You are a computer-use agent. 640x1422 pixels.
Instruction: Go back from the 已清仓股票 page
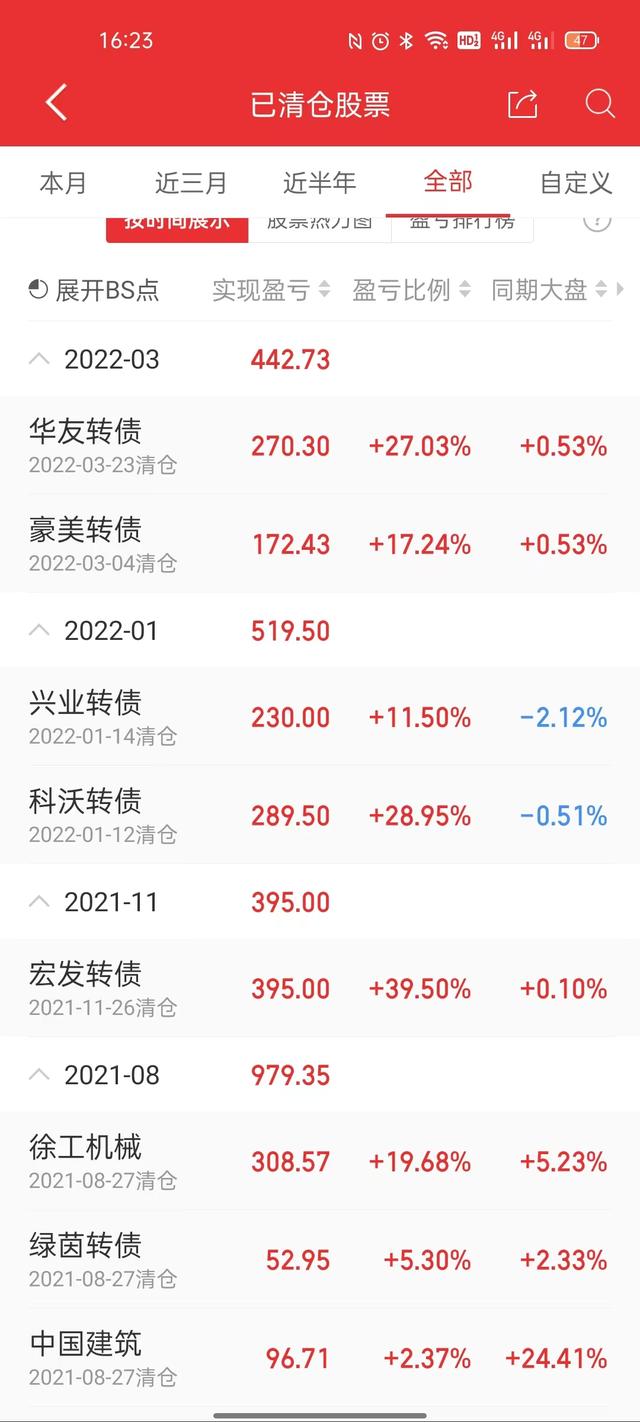point(56,104)
